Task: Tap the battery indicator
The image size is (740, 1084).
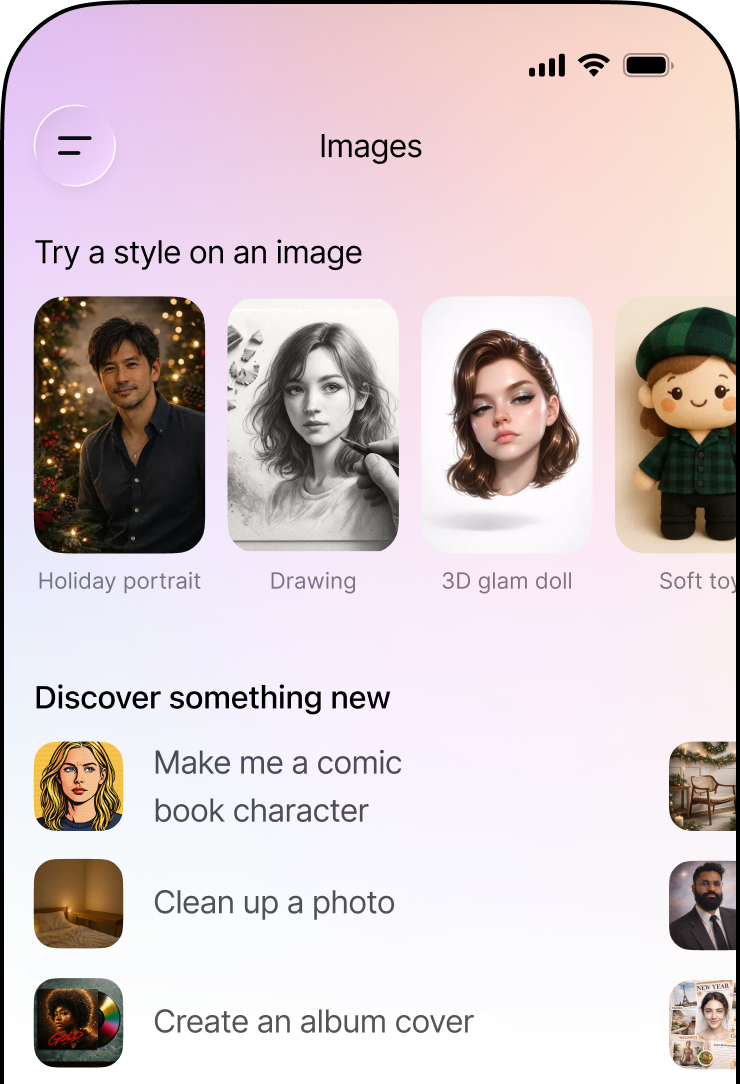Action: click(647, 64)
